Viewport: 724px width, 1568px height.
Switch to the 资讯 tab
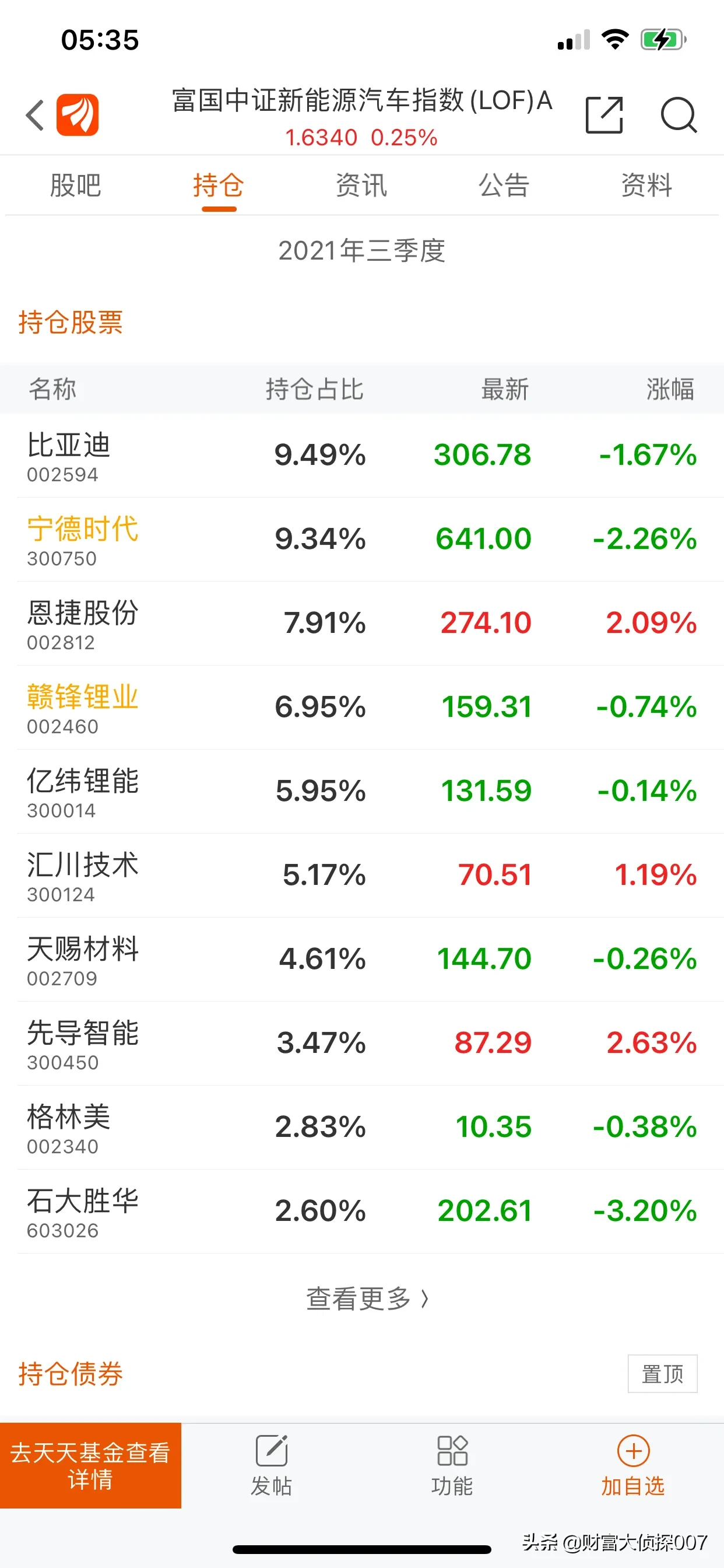[361, 185]
